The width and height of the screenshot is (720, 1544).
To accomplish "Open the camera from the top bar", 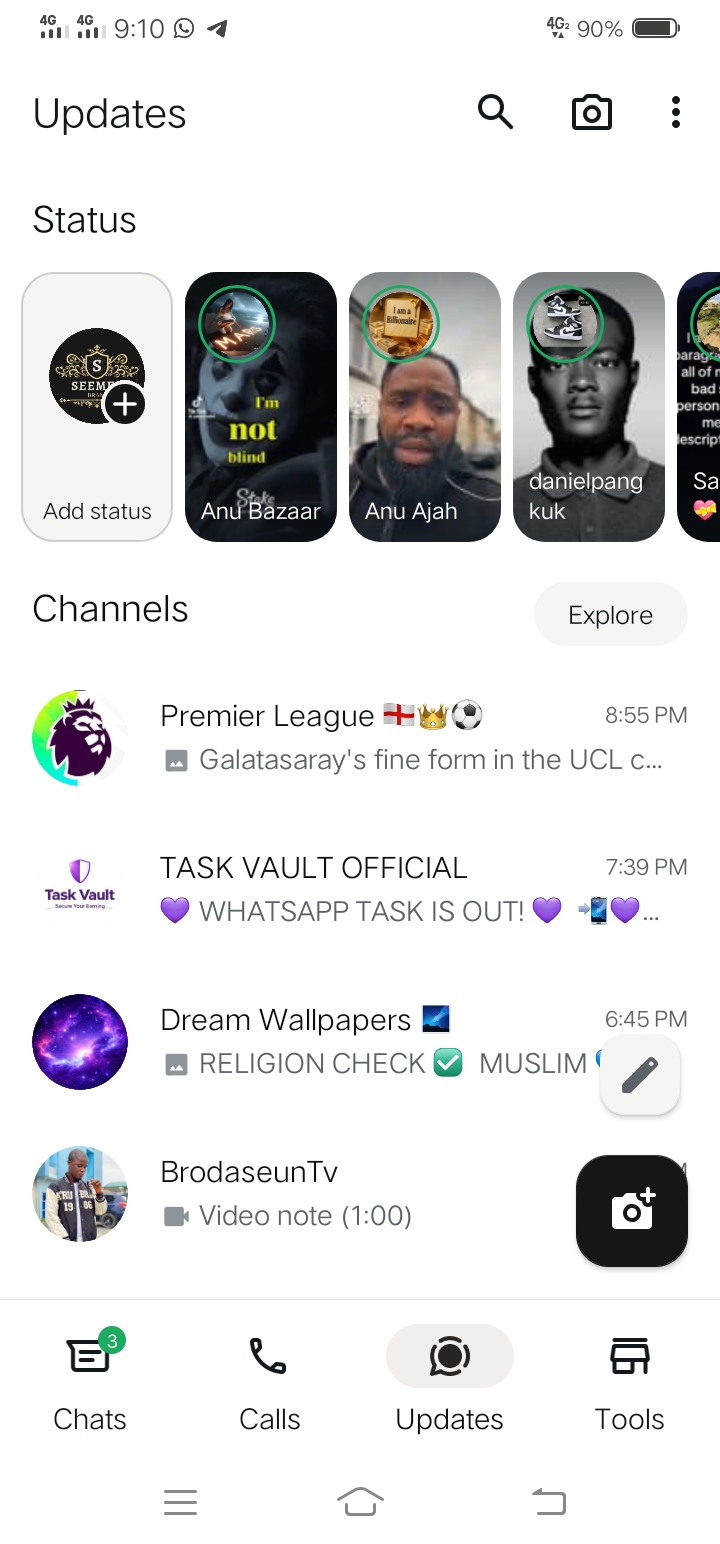I will (591, 113).
